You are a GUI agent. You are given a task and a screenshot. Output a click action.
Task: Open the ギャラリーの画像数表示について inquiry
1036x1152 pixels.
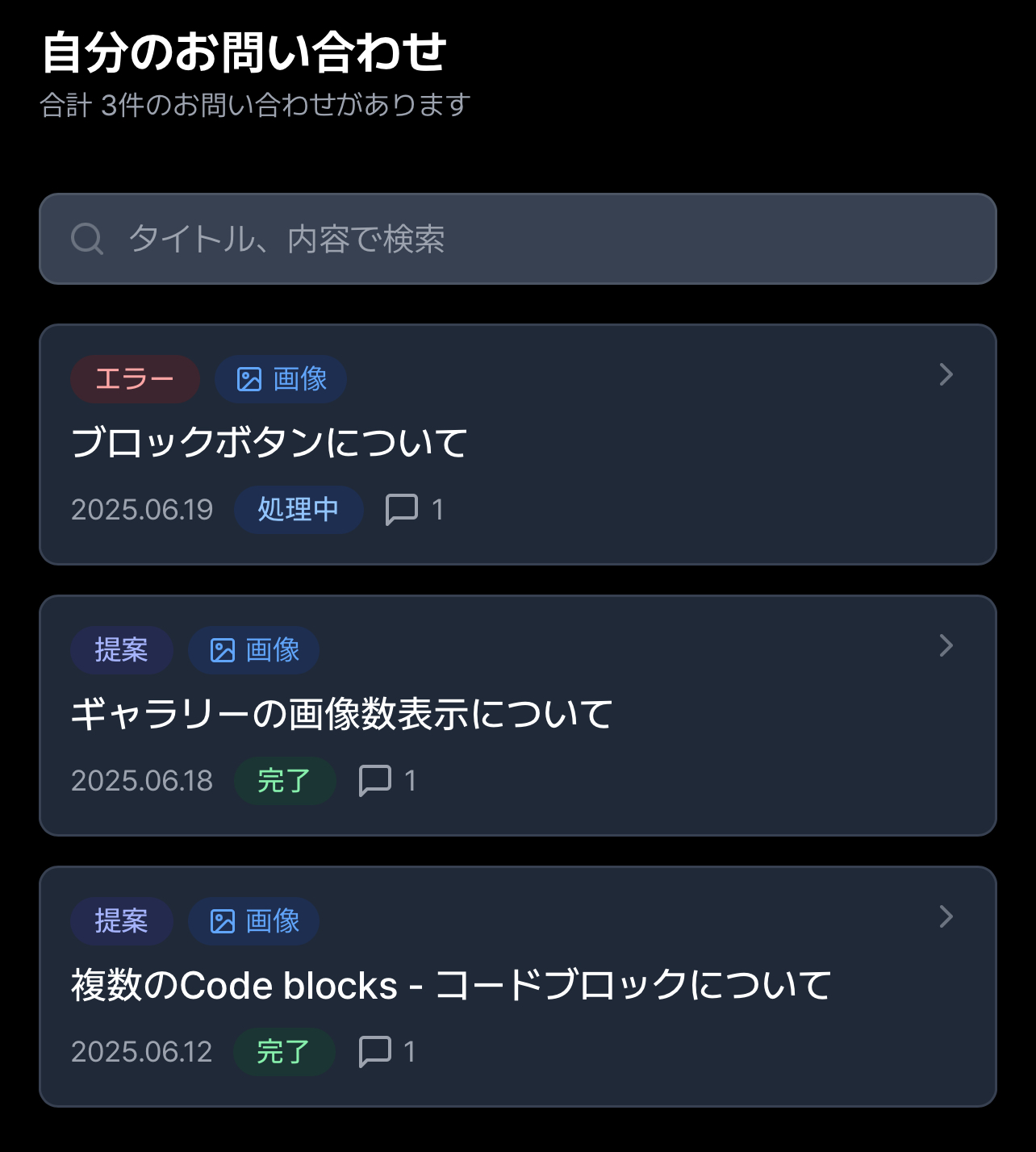point(516,715)
